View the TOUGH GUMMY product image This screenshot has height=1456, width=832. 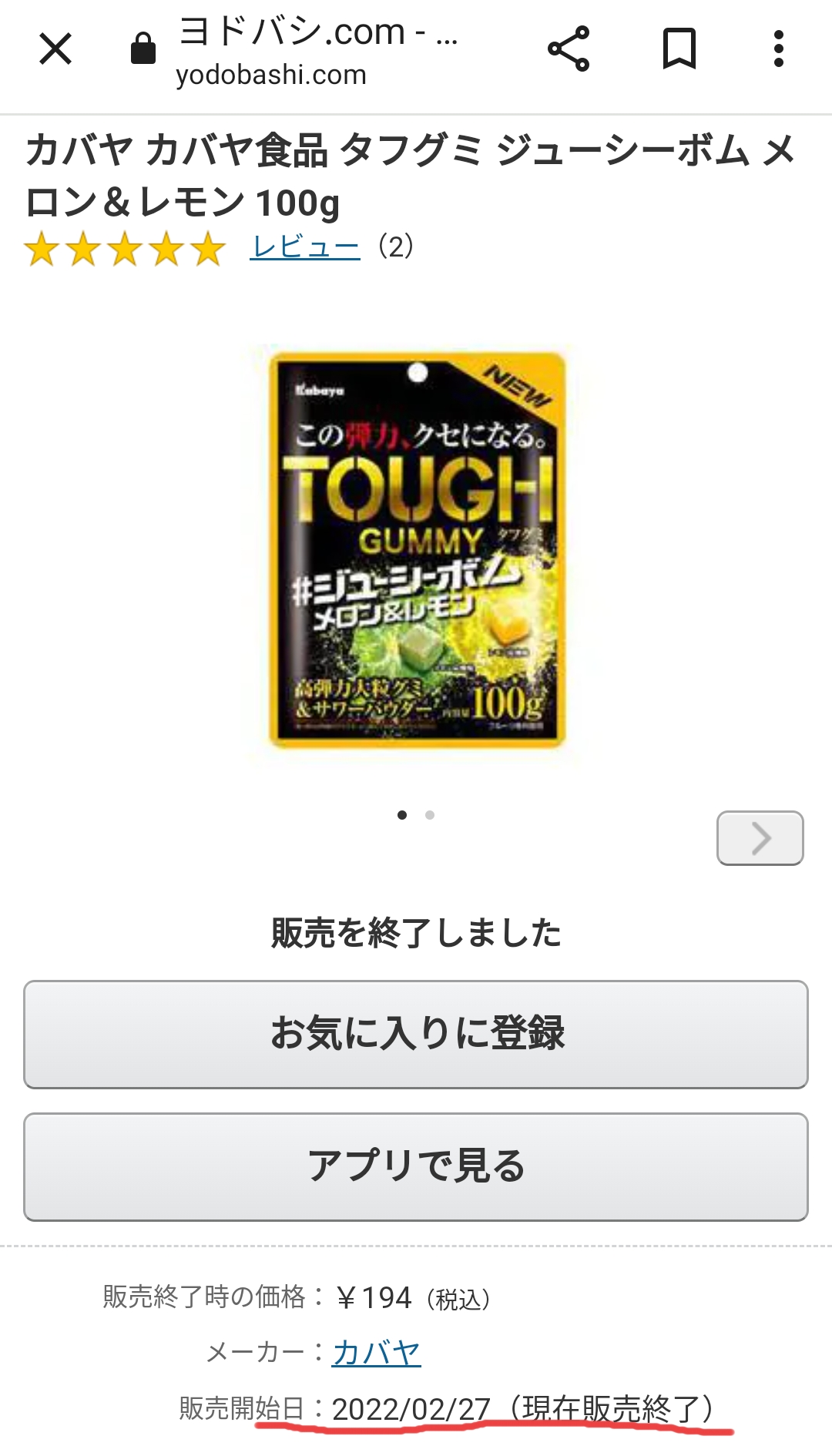(x=417, y=551)
